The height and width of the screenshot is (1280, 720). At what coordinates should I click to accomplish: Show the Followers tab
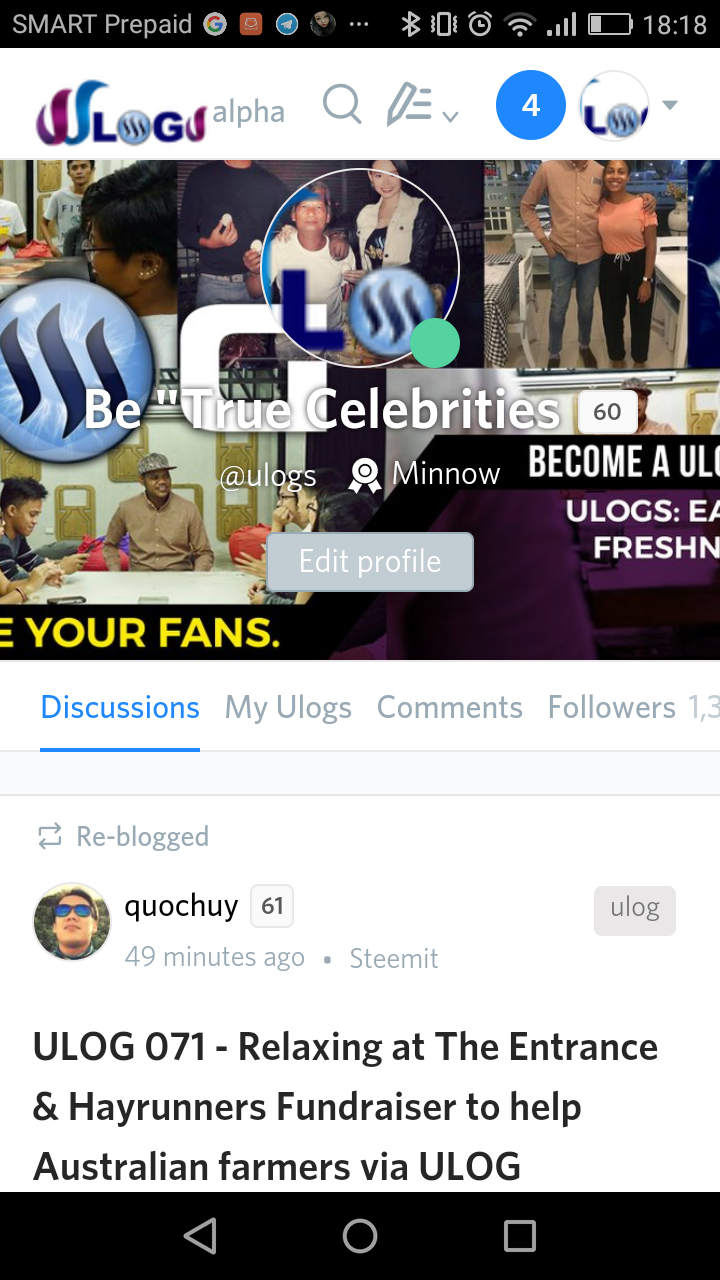coord(612,708)
